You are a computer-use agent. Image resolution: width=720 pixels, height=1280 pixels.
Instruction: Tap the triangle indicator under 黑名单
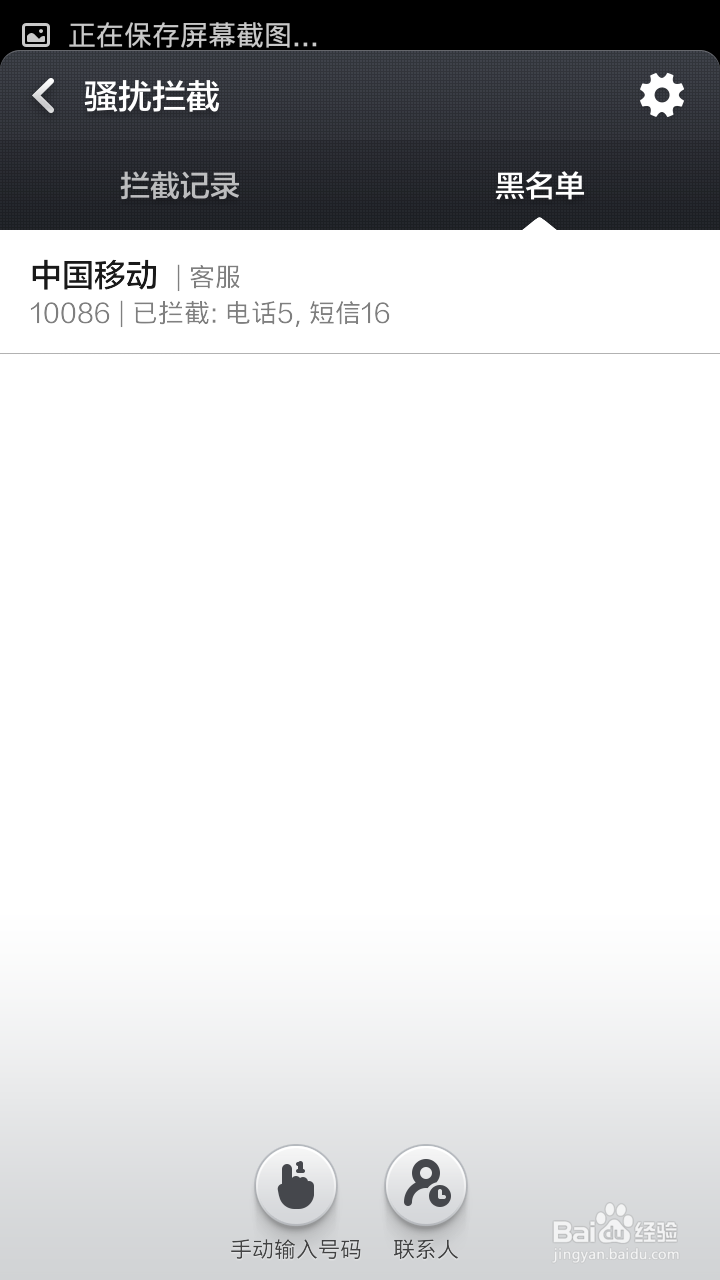539,225
